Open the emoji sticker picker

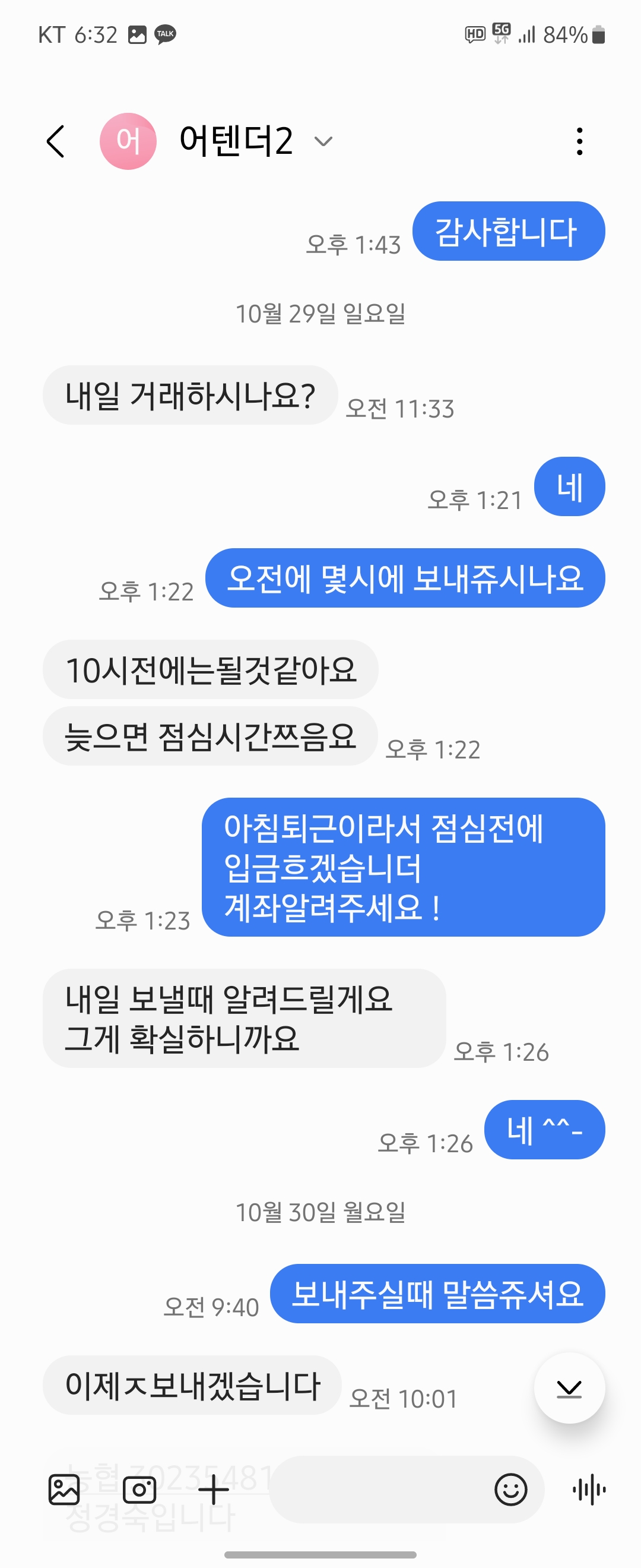(510, 1490)
